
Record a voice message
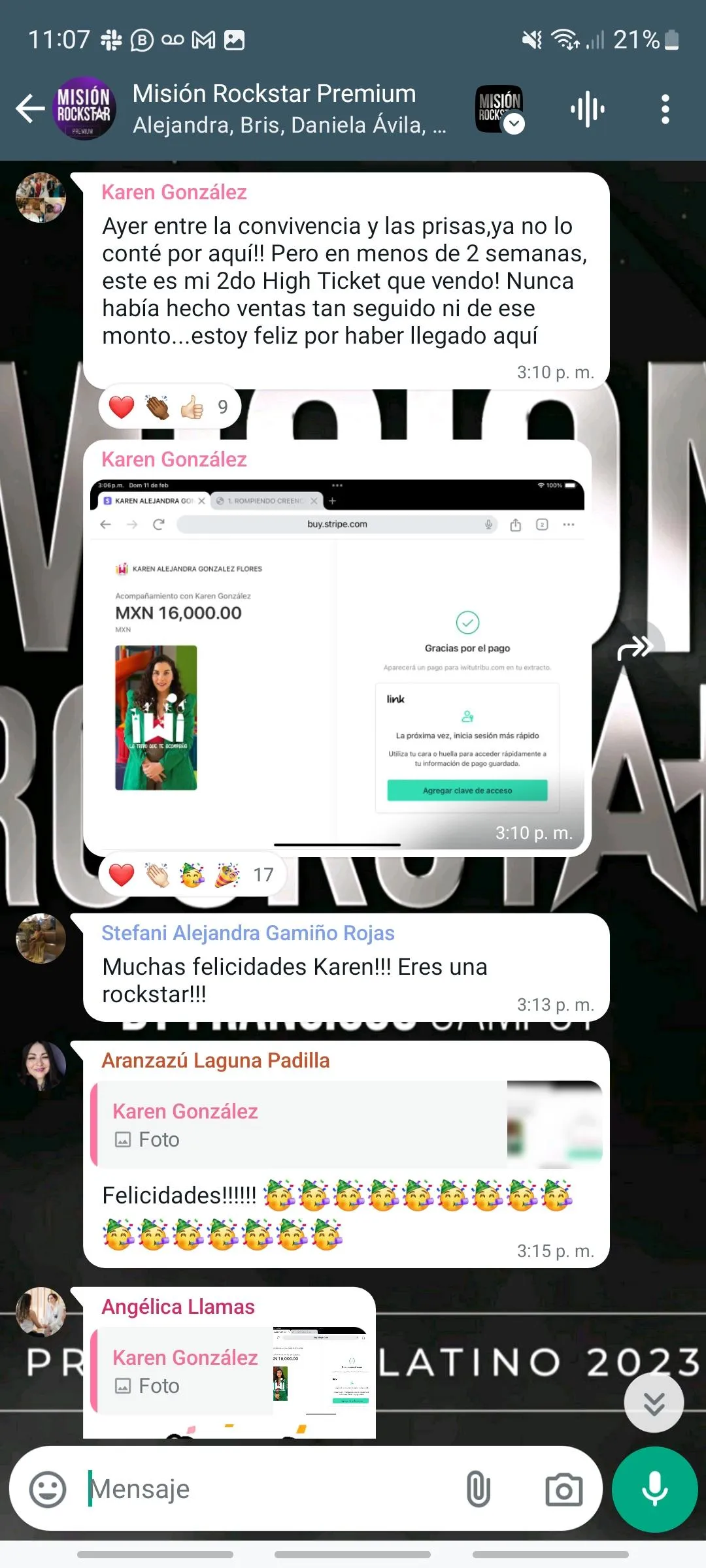tap(654, 1490)
